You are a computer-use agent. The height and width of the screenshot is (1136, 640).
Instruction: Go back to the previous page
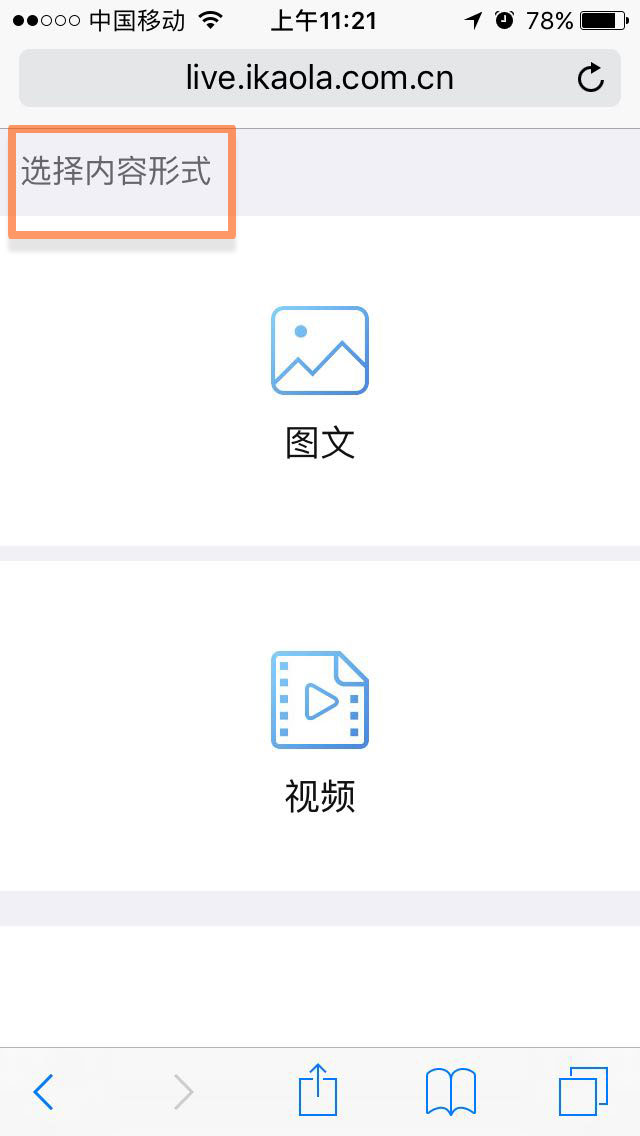point(43,1092)
